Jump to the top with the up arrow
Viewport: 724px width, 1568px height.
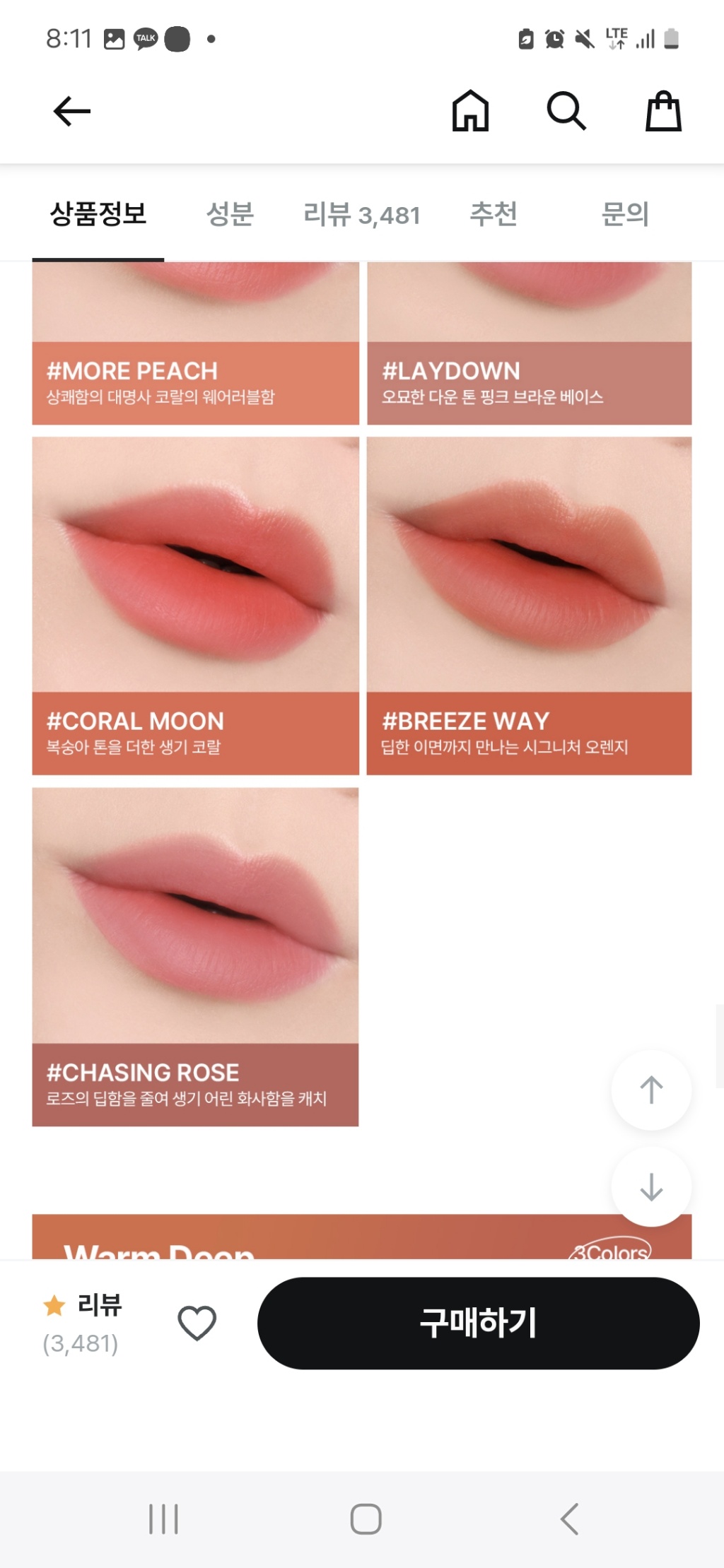651,1090
